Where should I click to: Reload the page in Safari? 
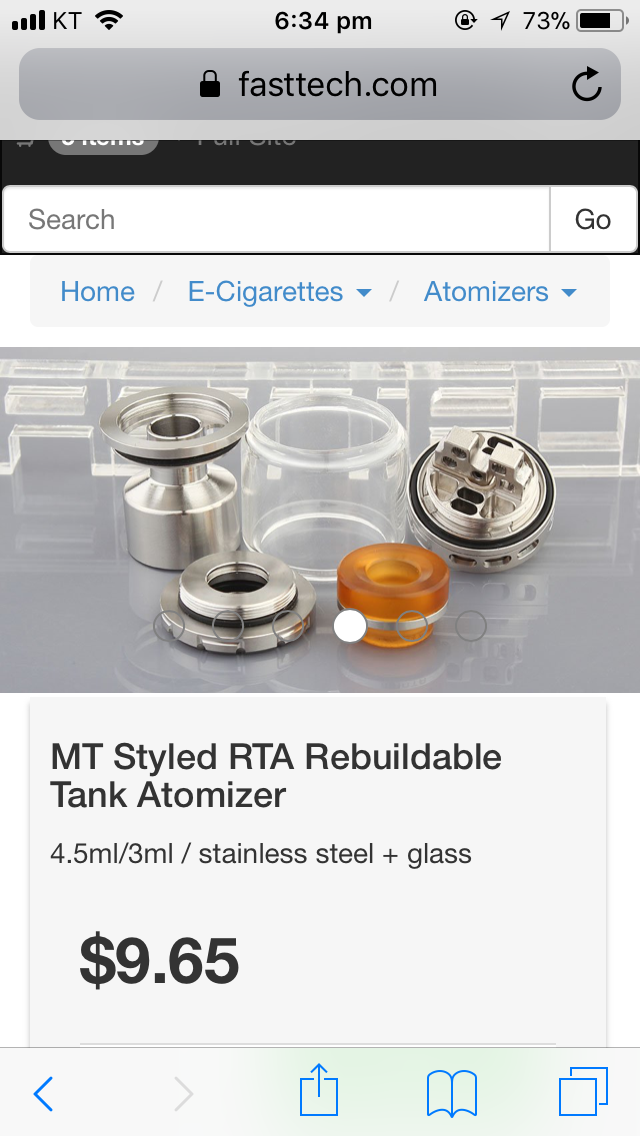click(x=587, y=84)
